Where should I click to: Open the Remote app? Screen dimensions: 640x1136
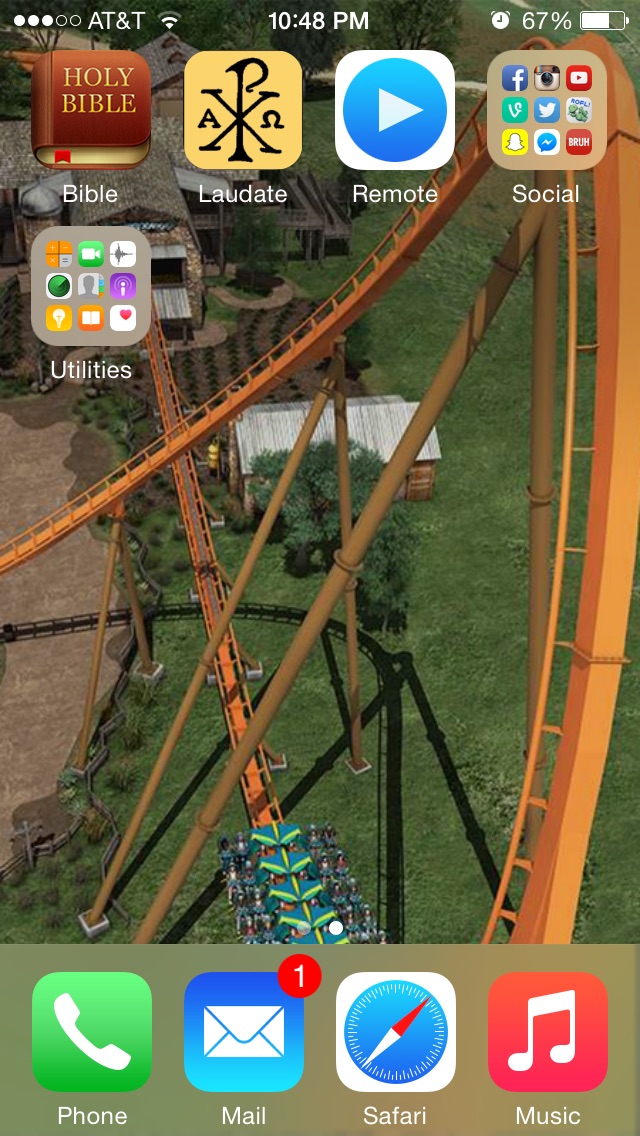tap(395, 110)
